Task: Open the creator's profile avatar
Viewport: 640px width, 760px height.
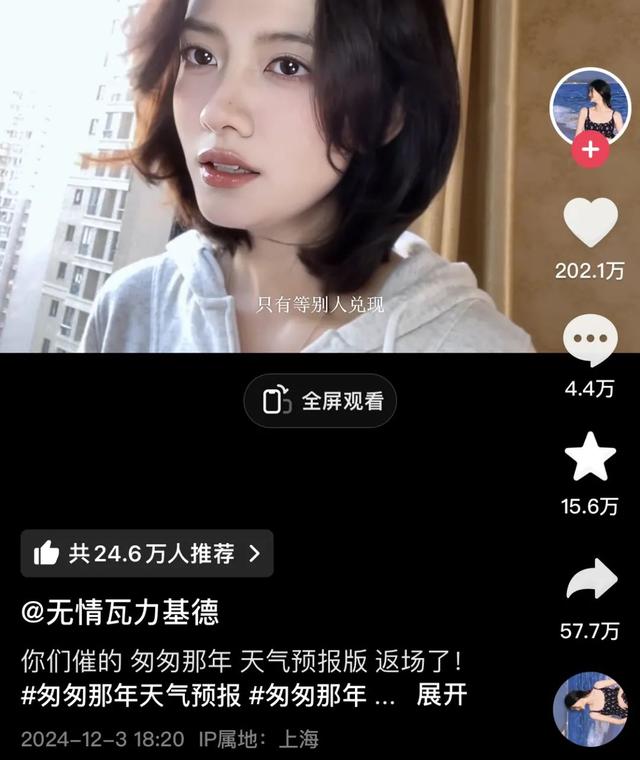Action: pyautogui.click(x=590, y=108)
